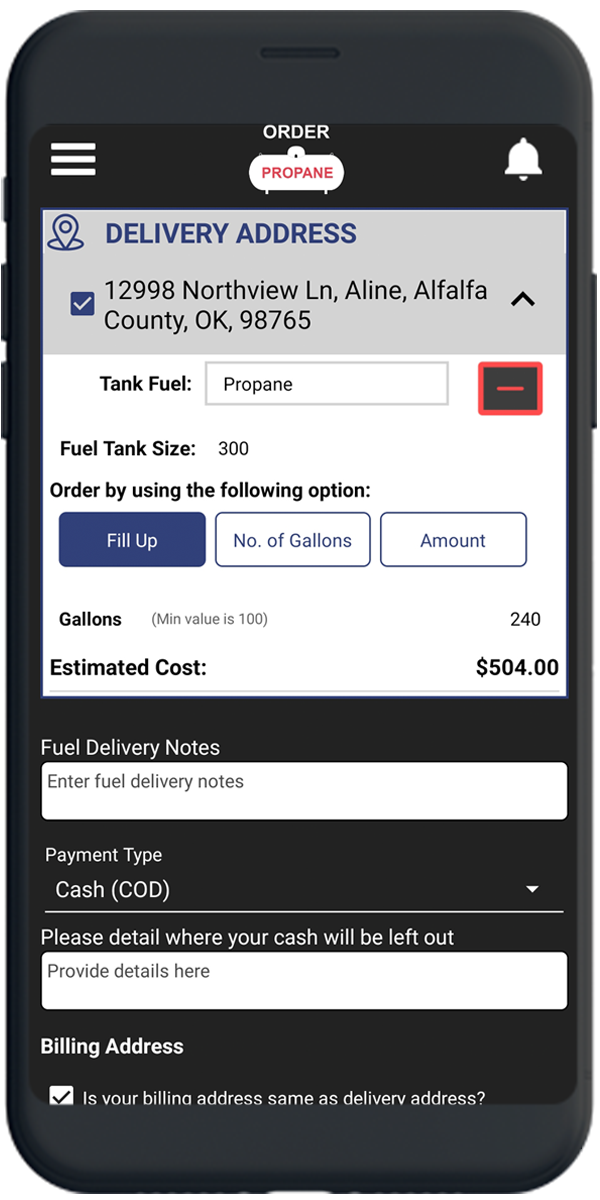Choose the No. of Gallons option

(x=293, y=540)
